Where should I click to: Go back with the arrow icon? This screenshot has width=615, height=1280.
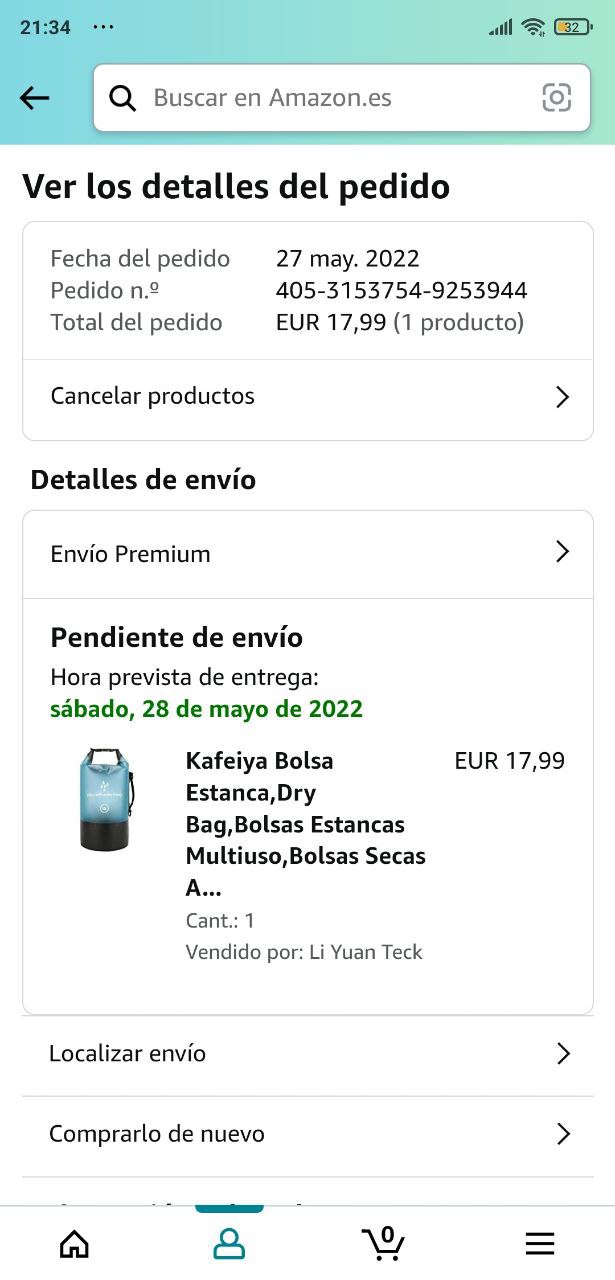pyautogui.click(x=35, y=97)
